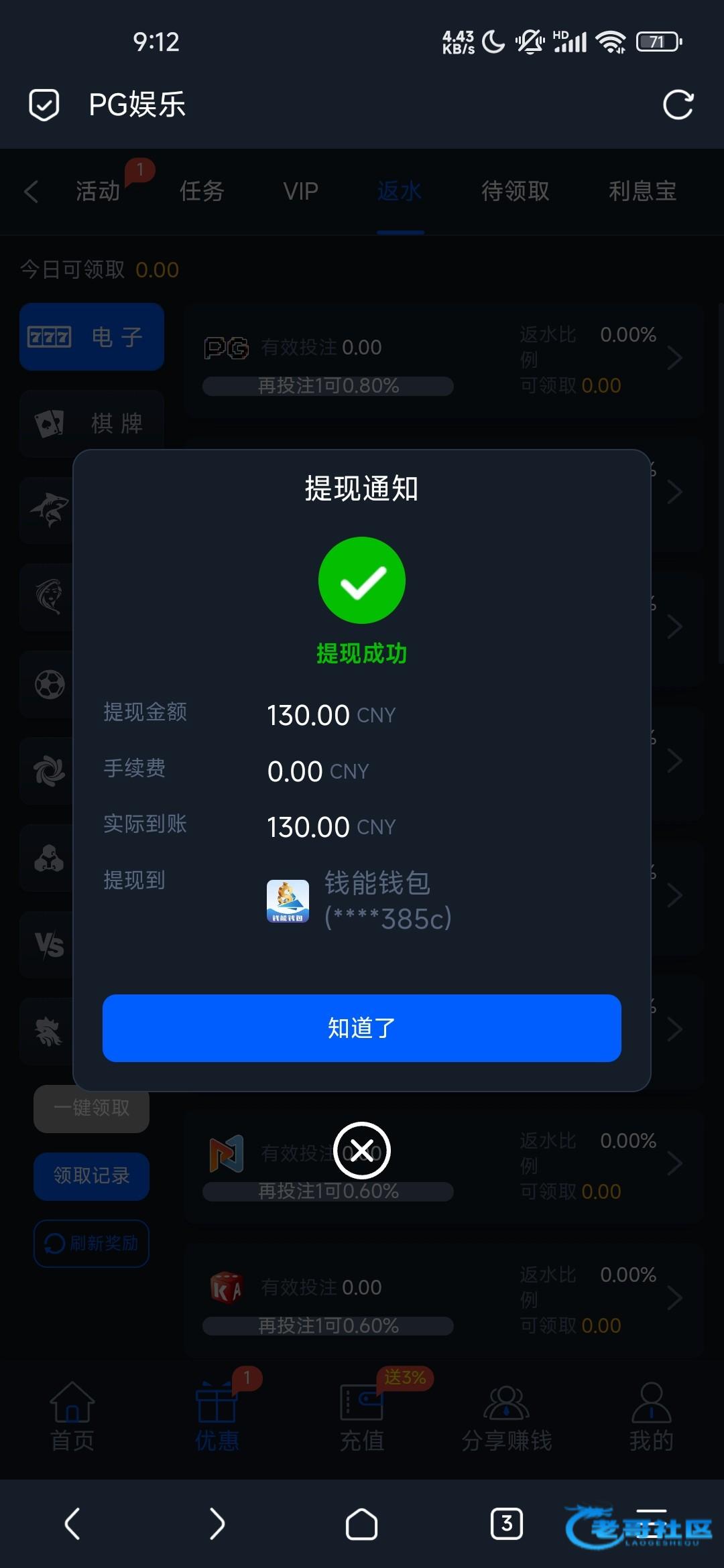Switch to the VIP tab

(300, 192)
